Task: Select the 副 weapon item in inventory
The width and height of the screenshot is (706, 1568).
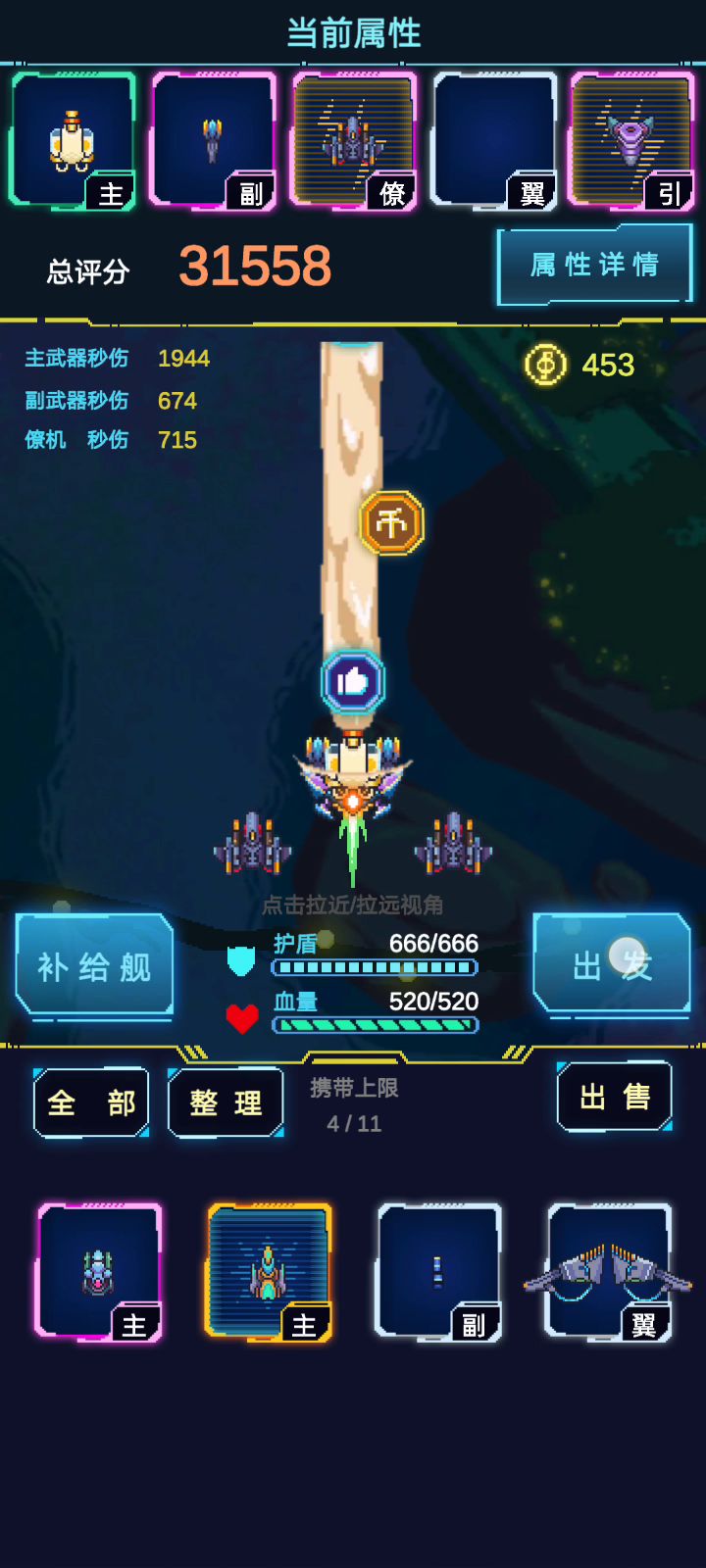Action: pos(438,1272)
